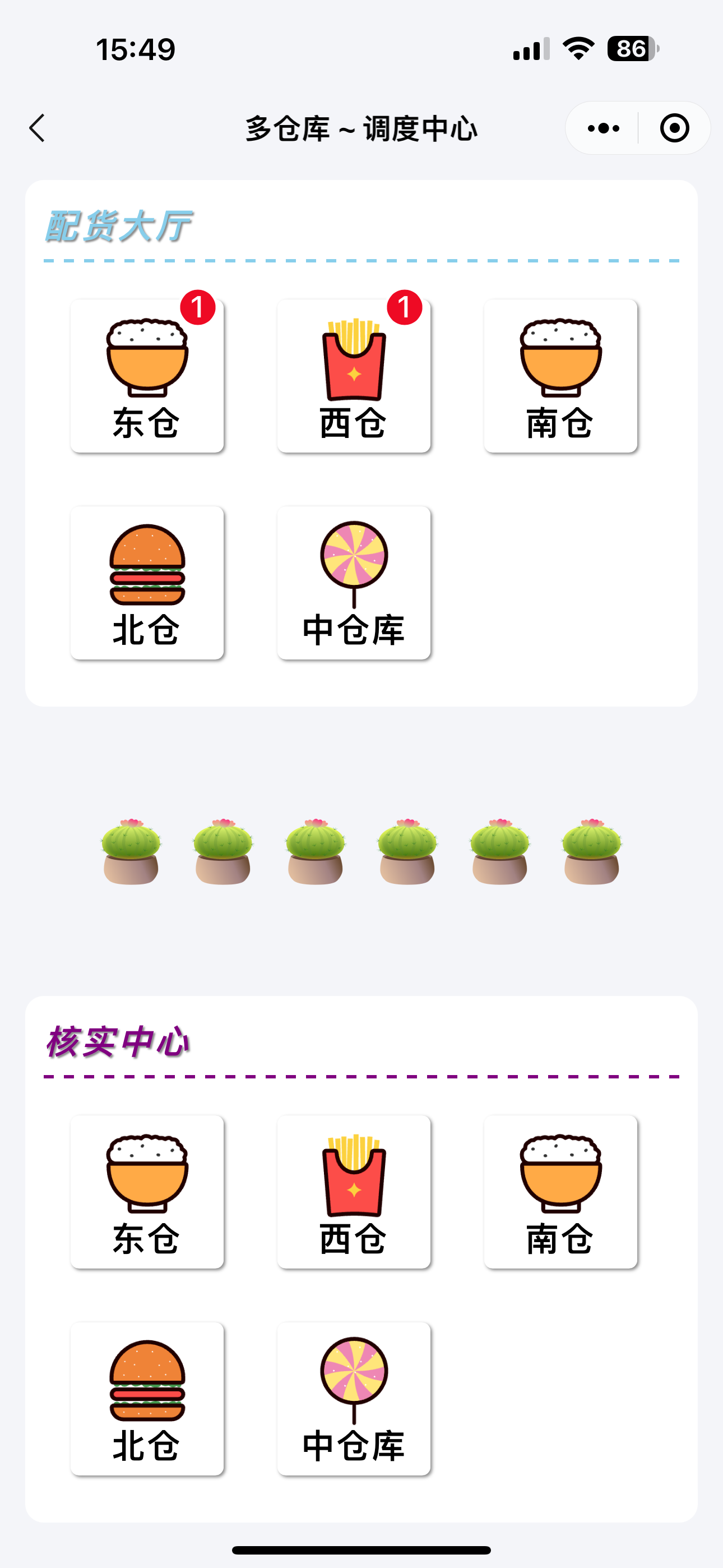Enter 北仓 from the 核实中心 grid
This screenshot has height=1568, width=723.
click(x=147, y=1398)
